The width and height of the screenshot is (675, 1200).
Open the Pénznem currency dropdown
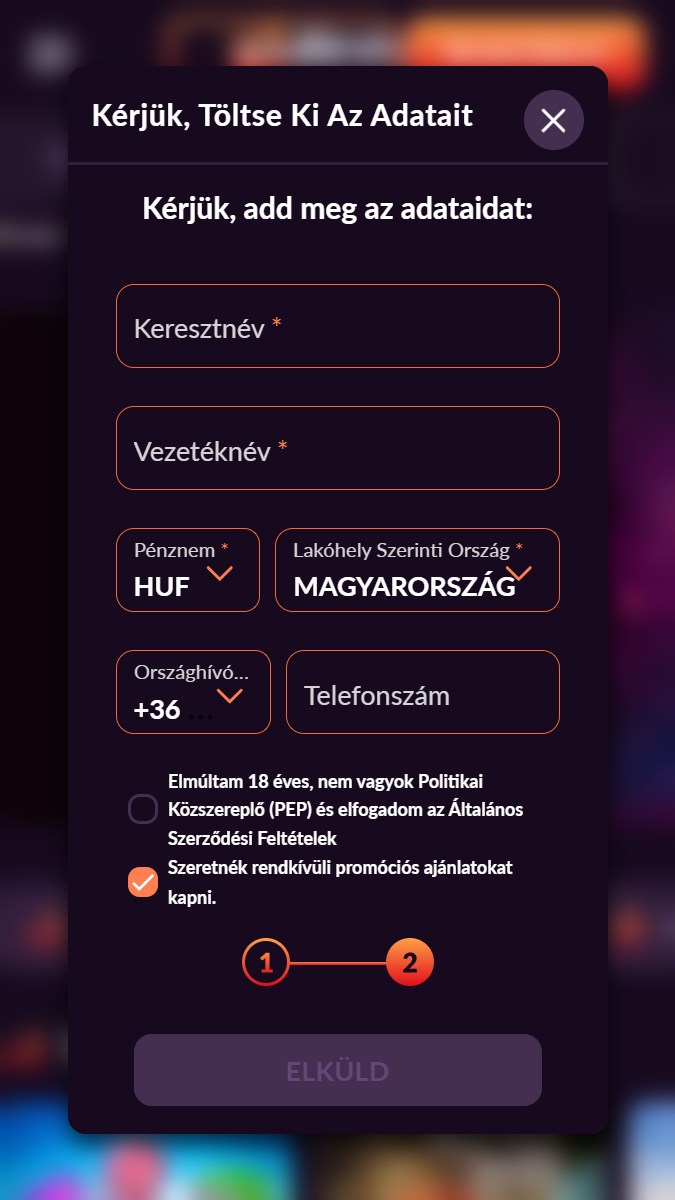coord(188,570)
